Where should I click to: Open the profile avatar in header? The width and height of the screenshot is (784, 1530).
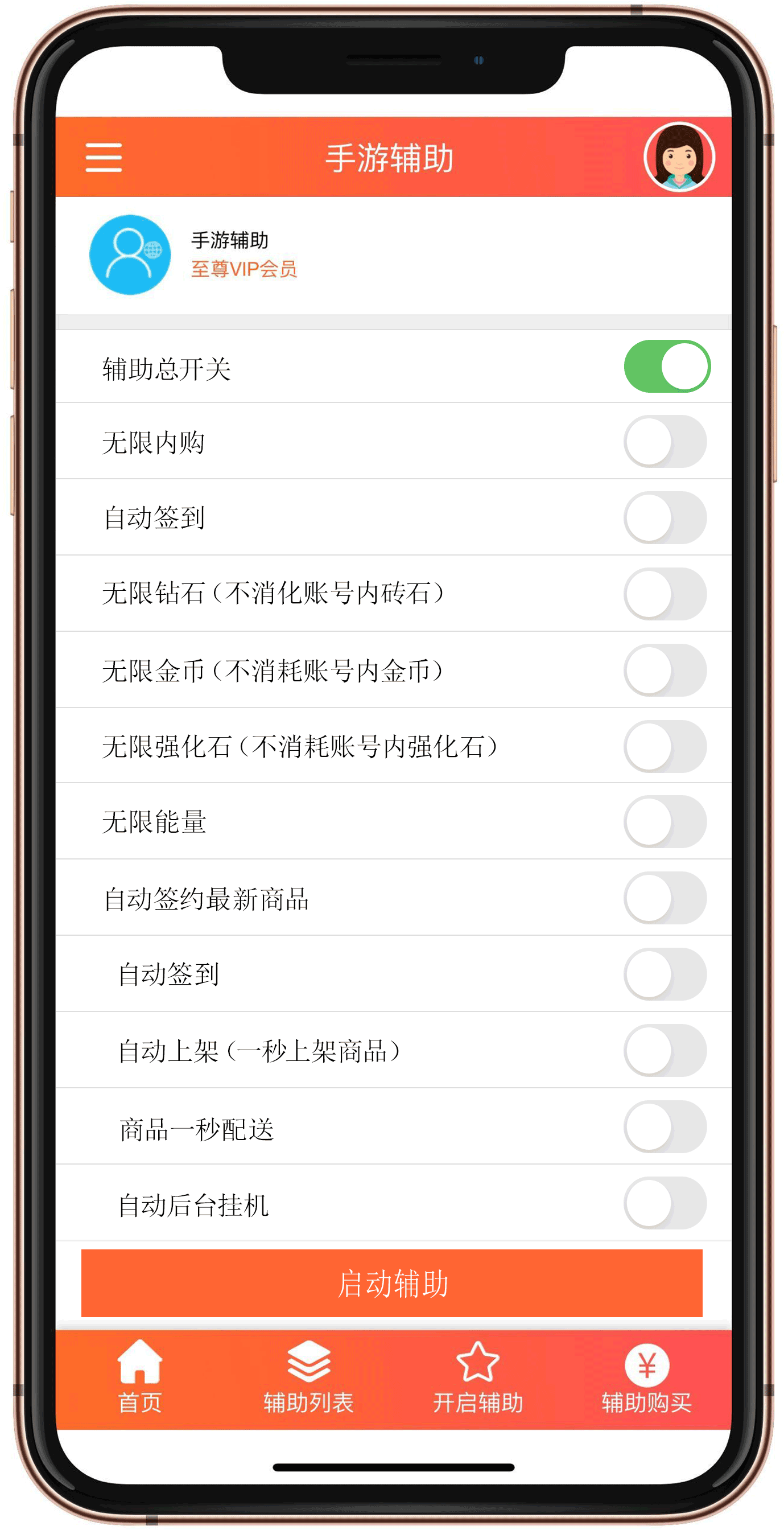(x=679, y=158)
